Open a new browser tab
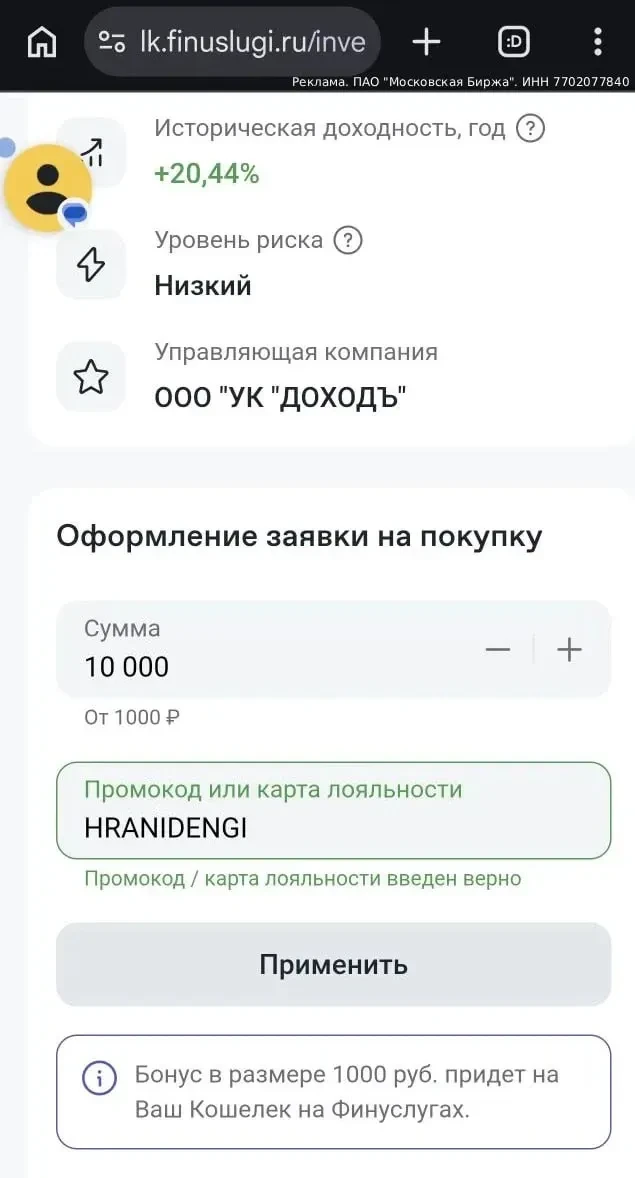 426,42
